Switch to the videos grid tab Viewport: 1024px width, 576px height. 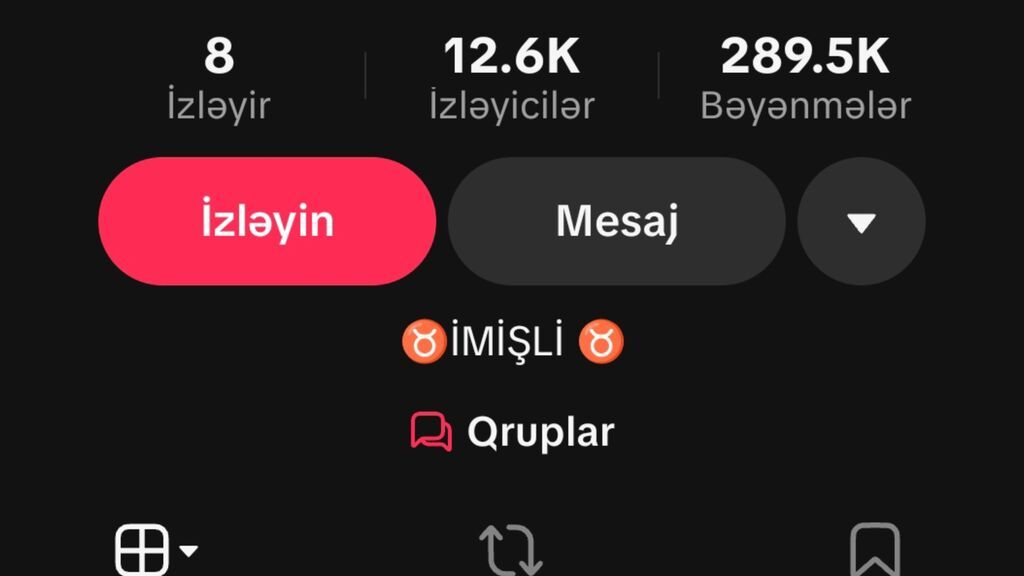click(x=155, y=551)
